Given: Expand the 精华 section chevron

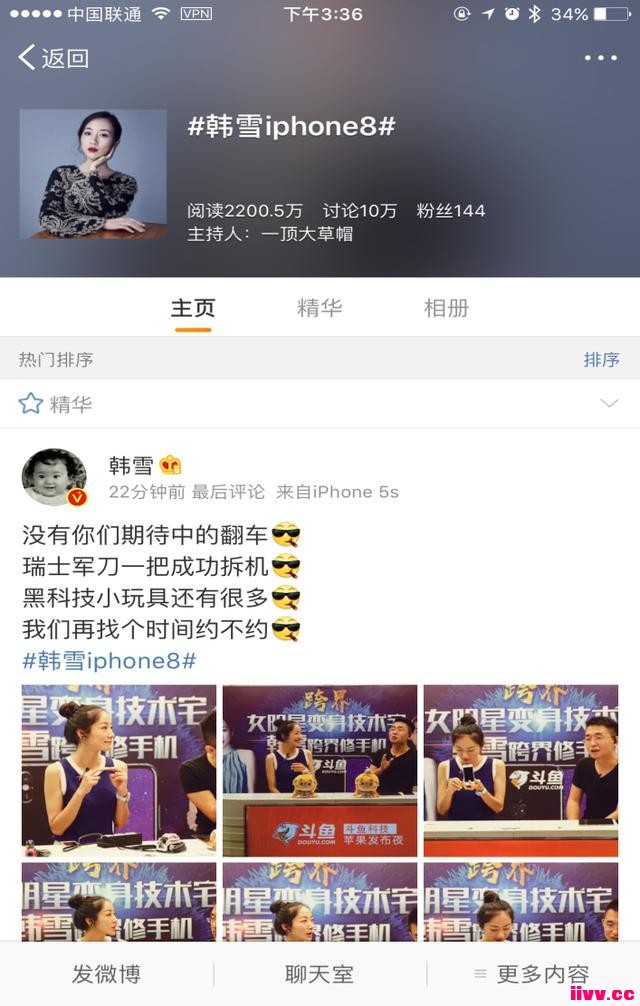Looking at the screenshot, I should [608, 403].
